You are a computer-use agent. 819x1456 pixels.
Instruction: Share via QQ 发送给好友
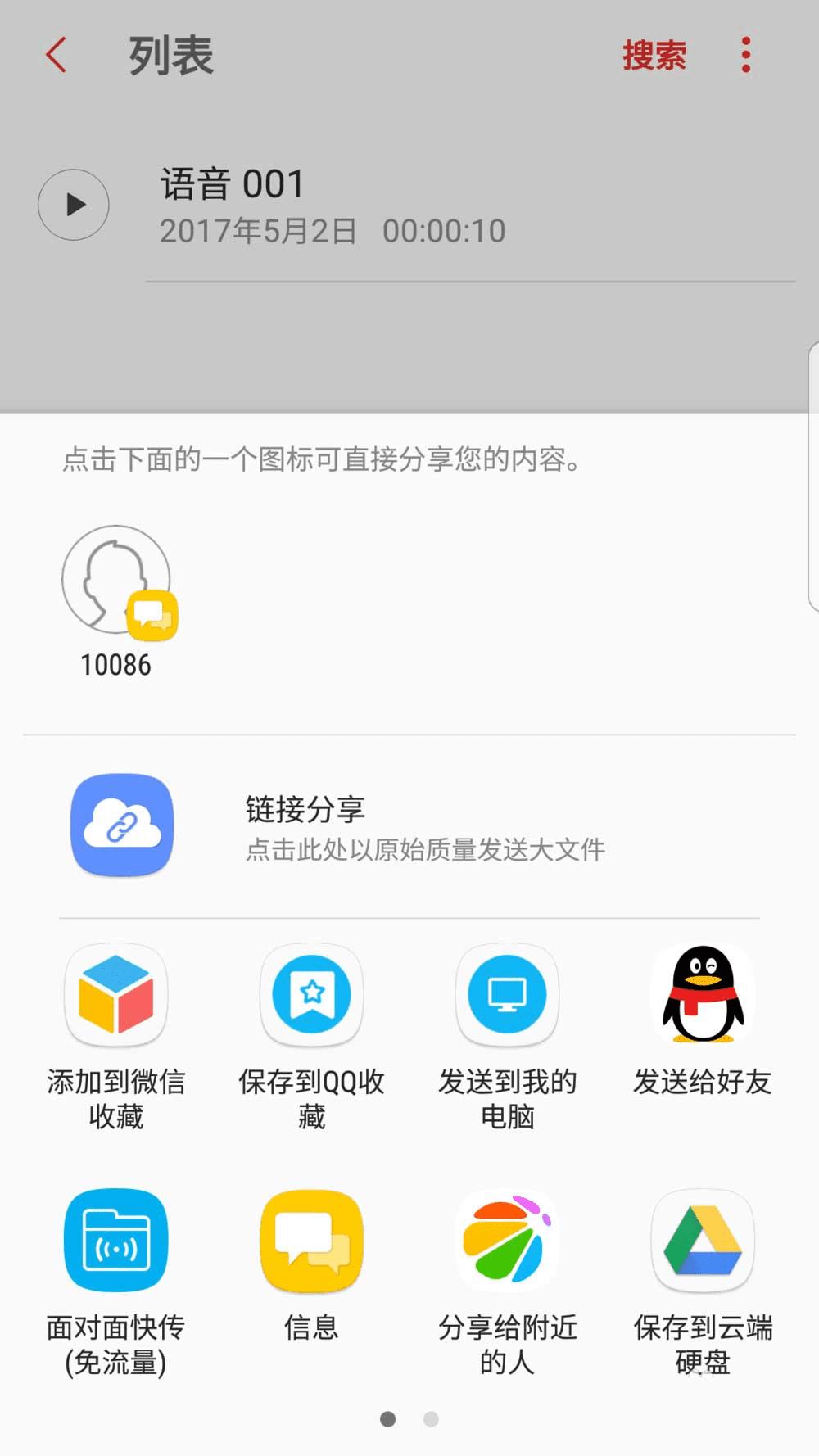click(x=703, y=994)
